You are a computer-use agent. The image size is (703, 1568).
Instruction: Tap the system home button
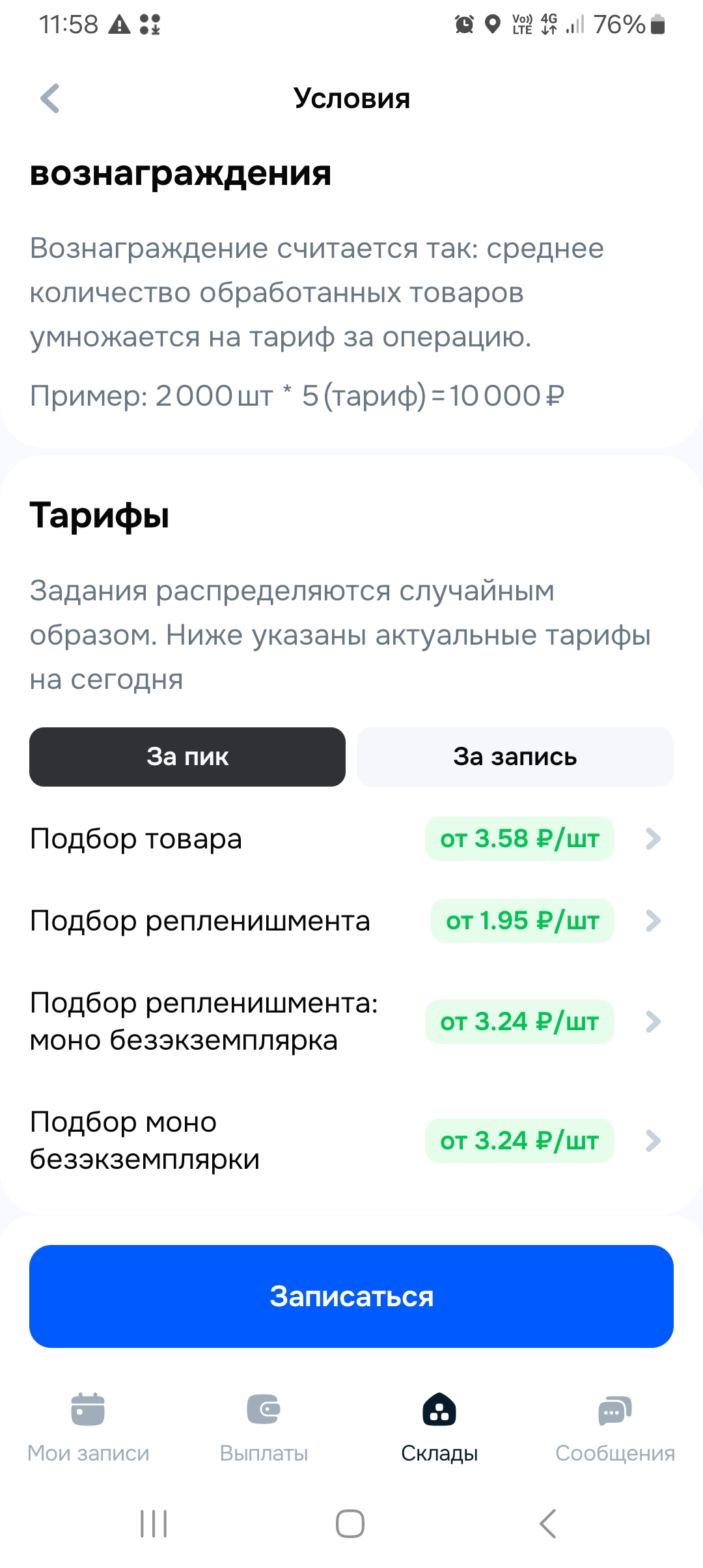point(350,1524)
